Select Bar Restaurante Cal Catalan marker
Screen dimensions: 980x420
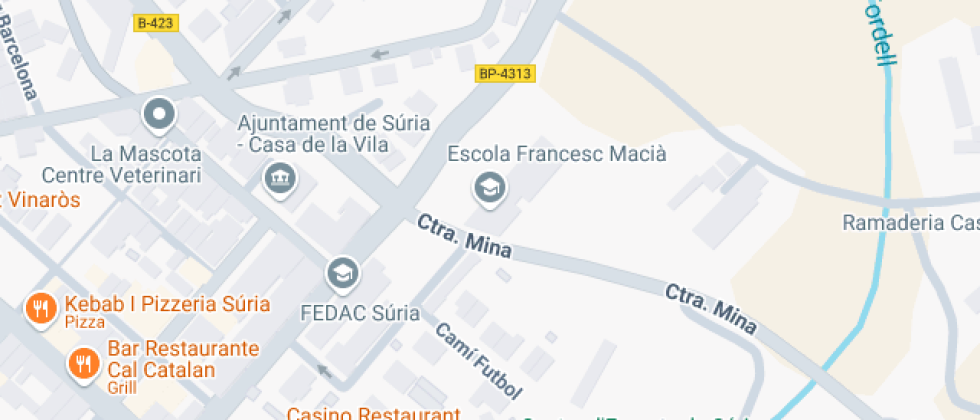[x=83, y=362]
